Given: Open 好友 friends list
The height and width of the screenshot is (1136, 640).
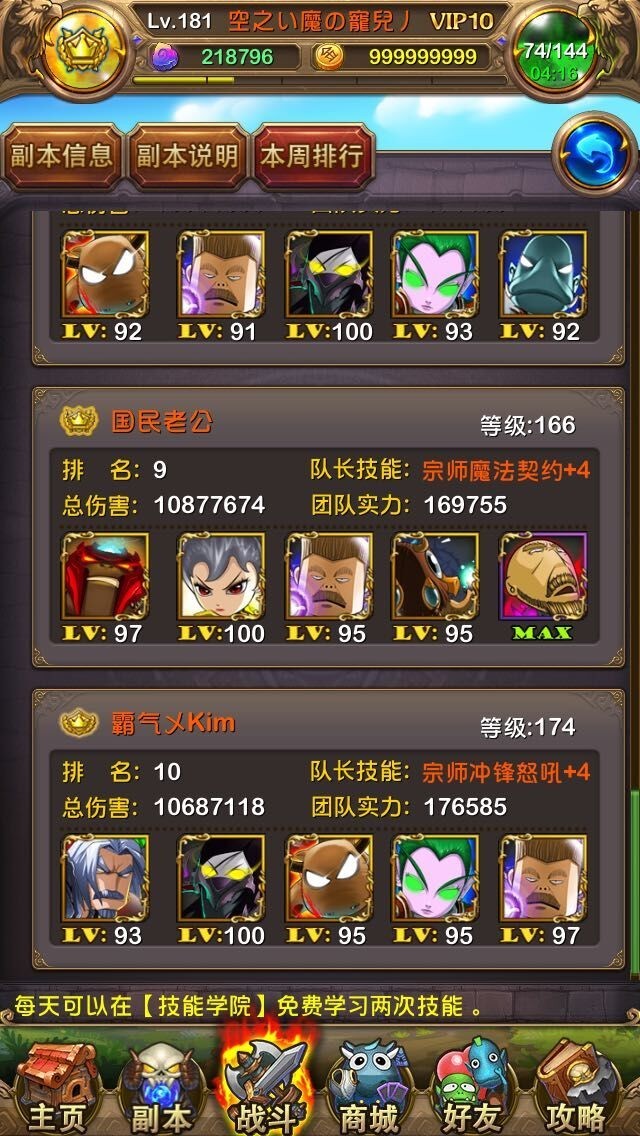Looking at the screenshot, I should click(x=475, y=1088).
